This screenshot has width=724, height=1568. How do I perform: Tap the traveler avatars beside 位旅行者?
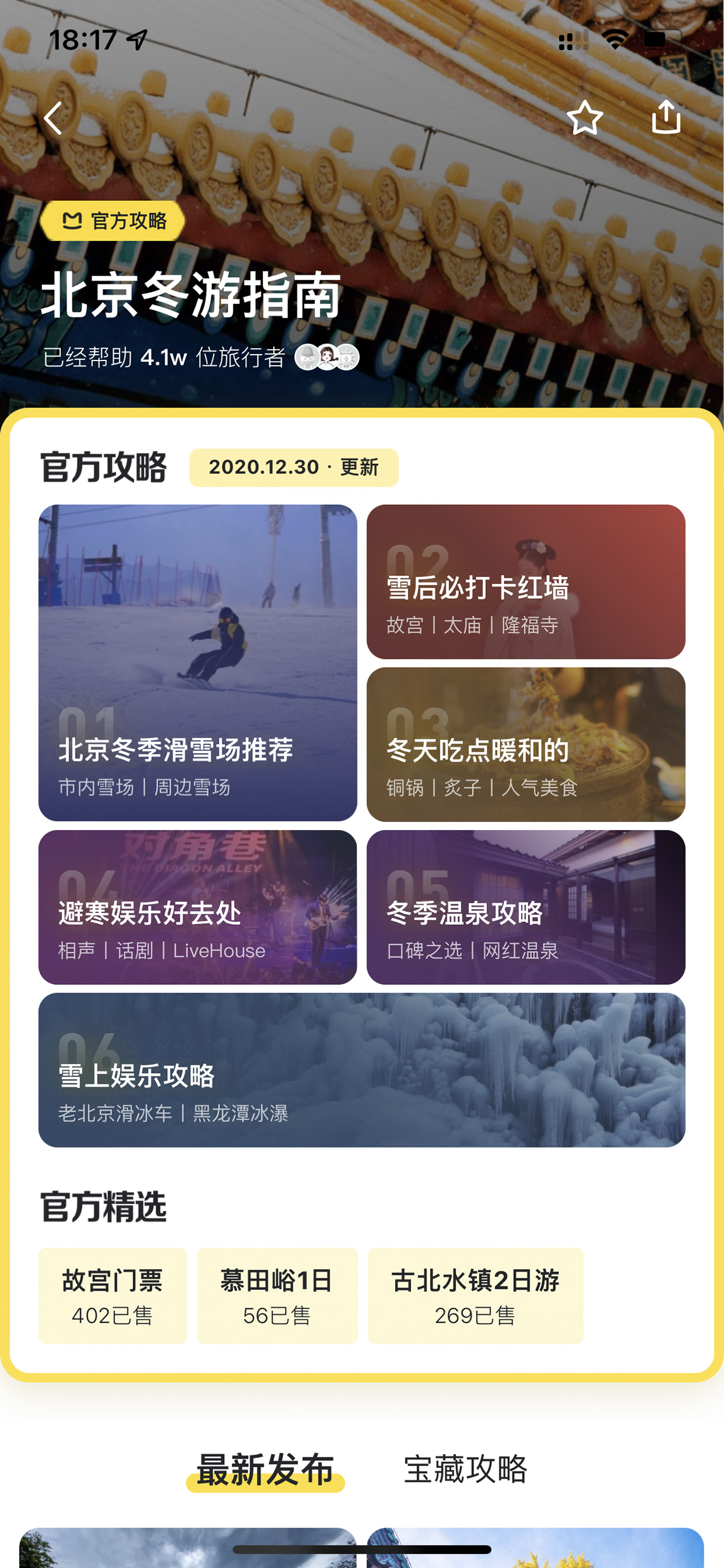coord(327,358)
